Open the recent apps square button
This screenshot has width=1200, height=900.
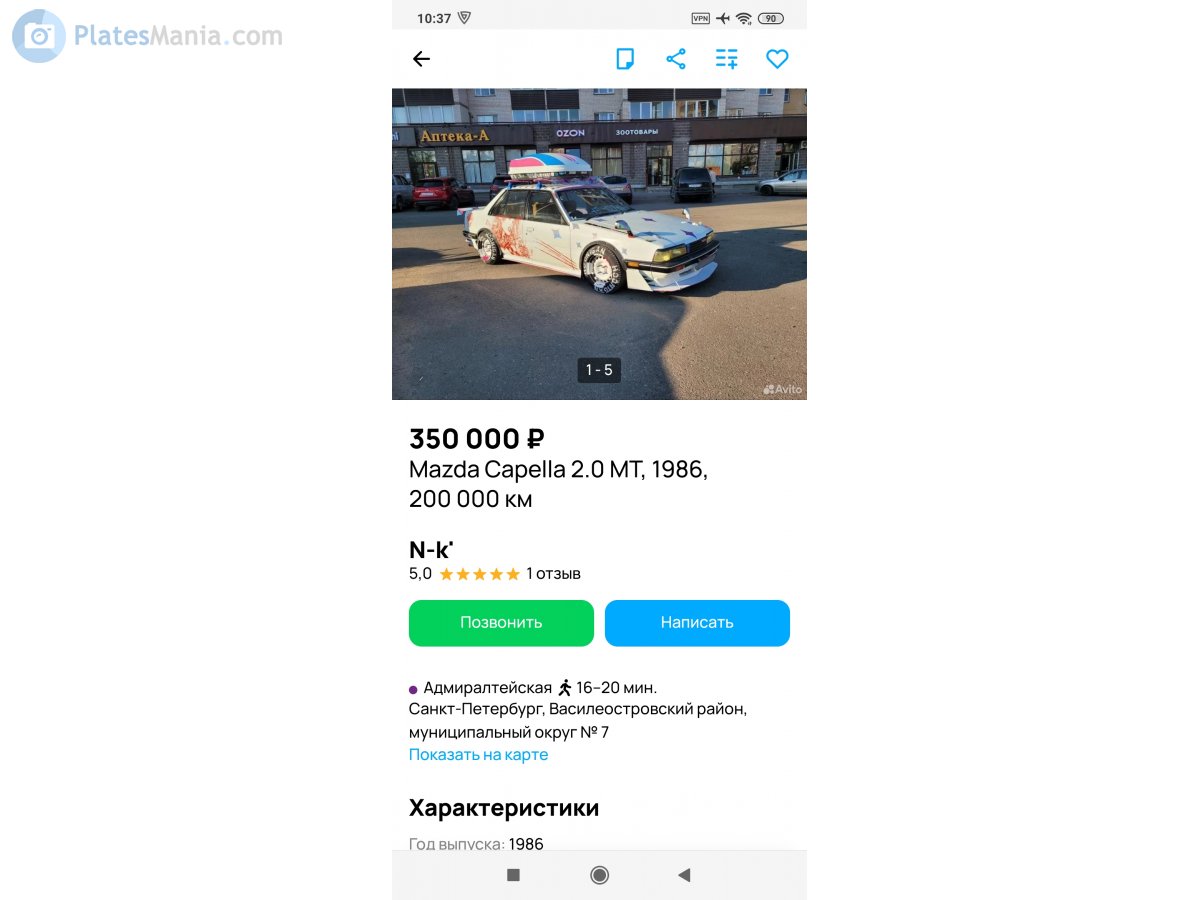(513, 875)
